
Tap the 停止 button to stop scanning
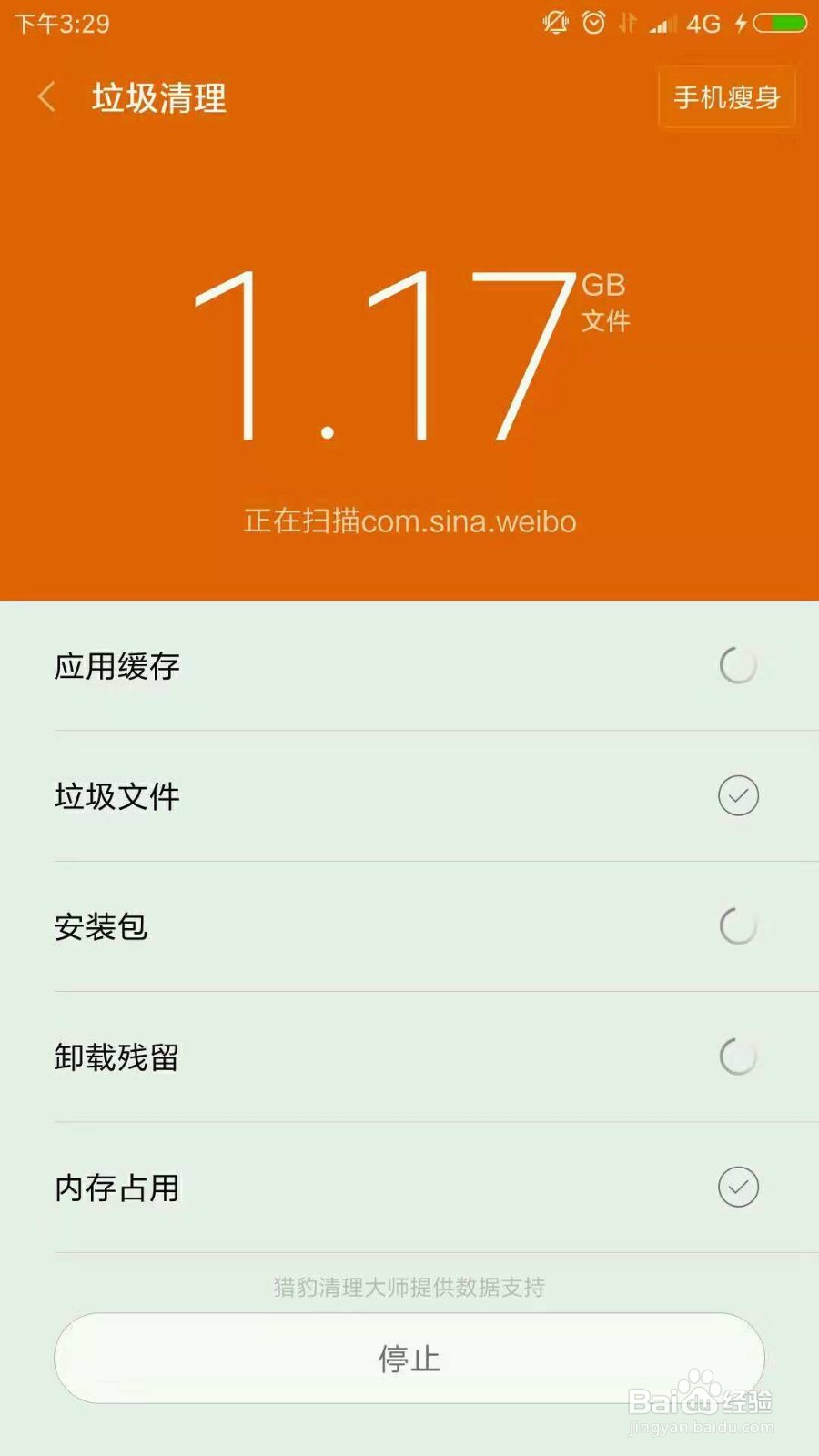409,1358
